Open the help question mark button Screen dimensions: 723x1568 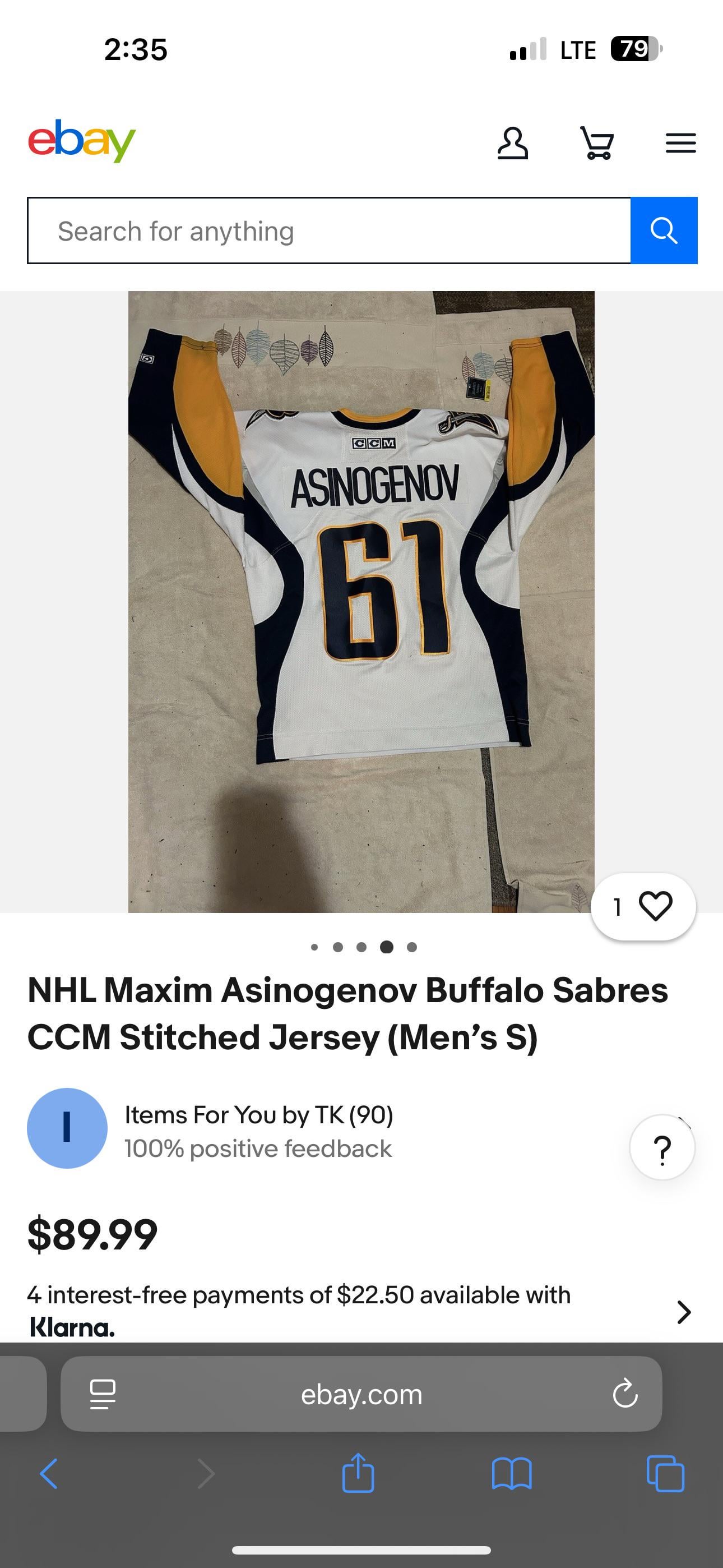(661, 1147)
